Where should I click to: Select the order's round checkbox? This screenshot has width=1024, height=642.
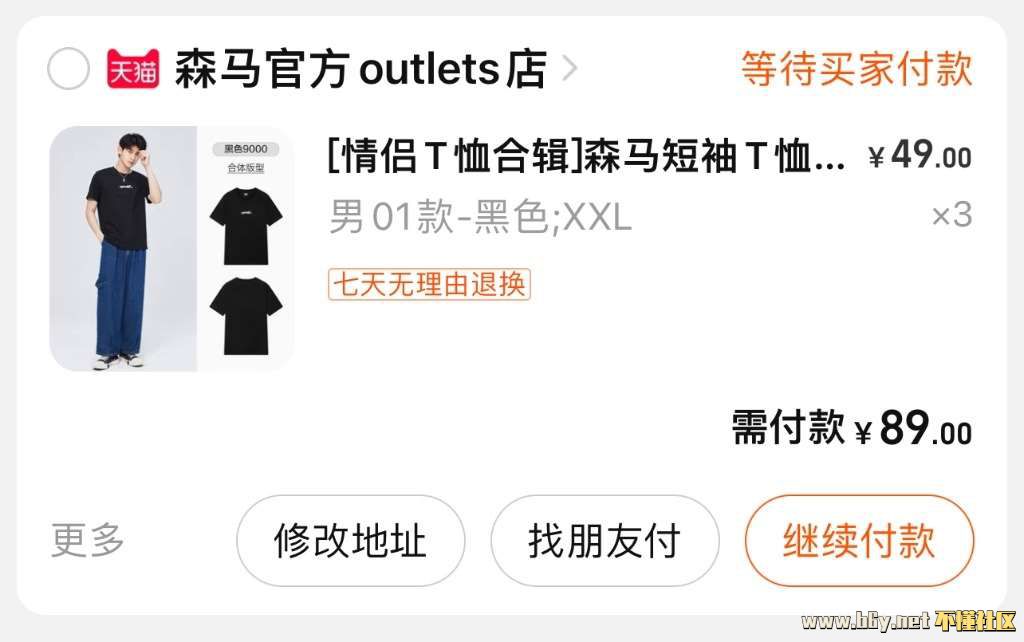click(x=69, y=69)
